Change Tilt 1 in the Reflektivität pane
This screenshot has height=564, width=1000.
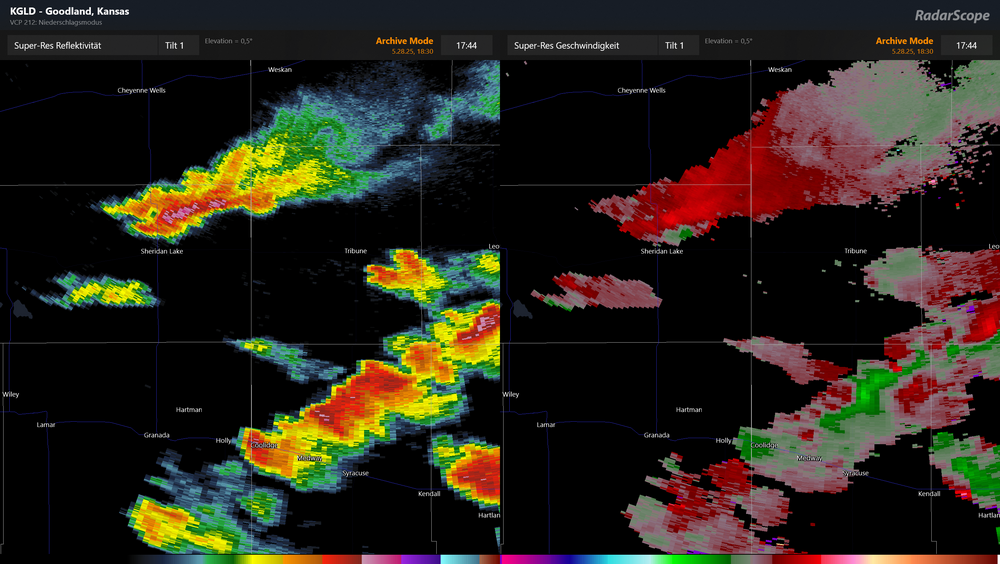point(175,46)
